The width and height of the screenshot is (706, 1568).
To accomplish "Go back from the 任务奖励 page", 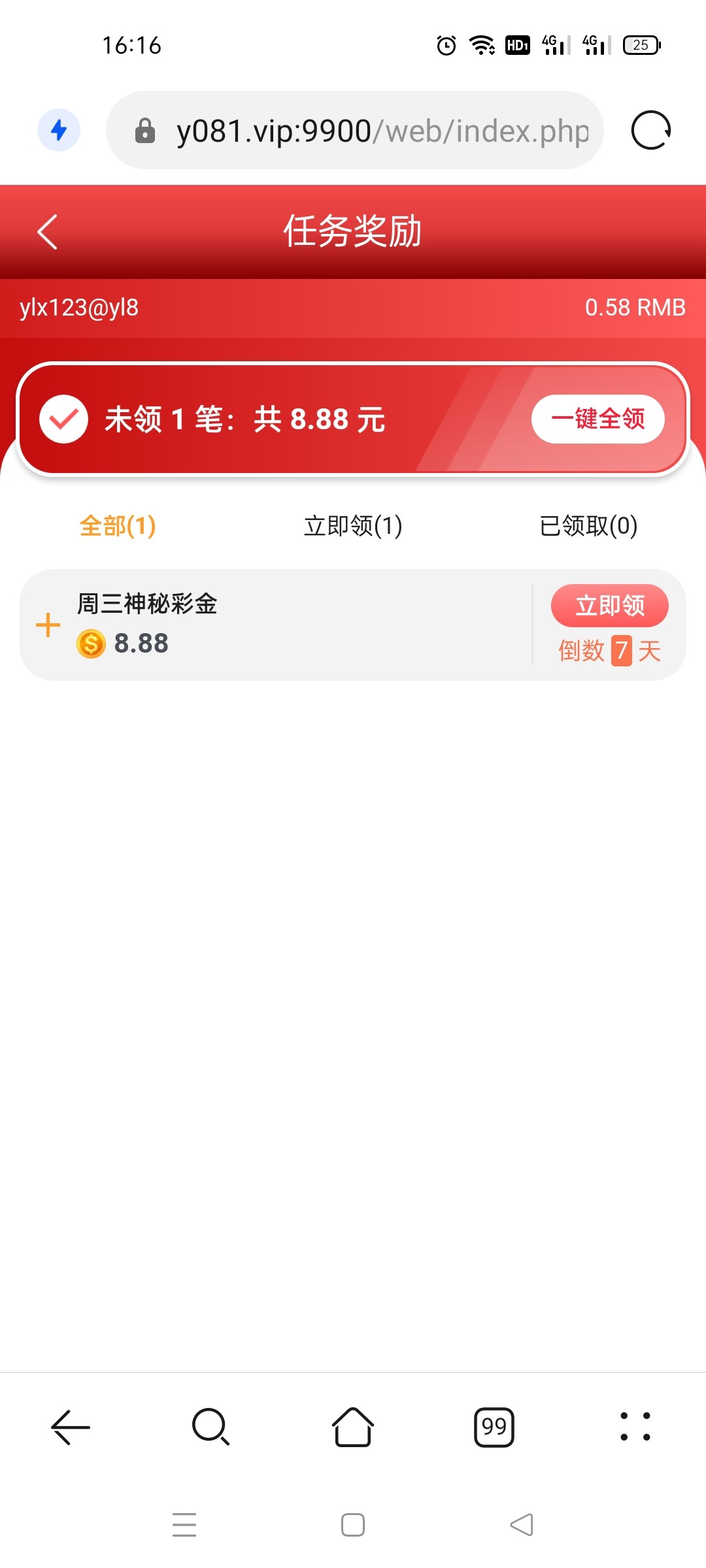I will pyautogui.click(x=48, y=231).
